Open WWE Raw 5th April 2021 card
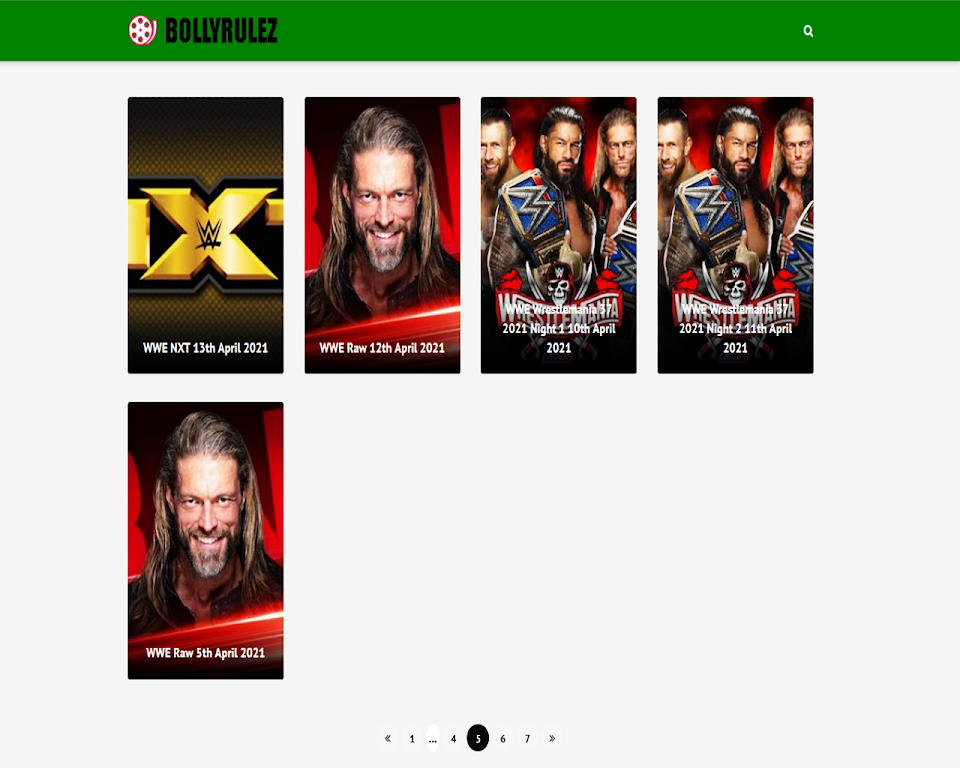 pyautogui.click(x=205, y=540)
